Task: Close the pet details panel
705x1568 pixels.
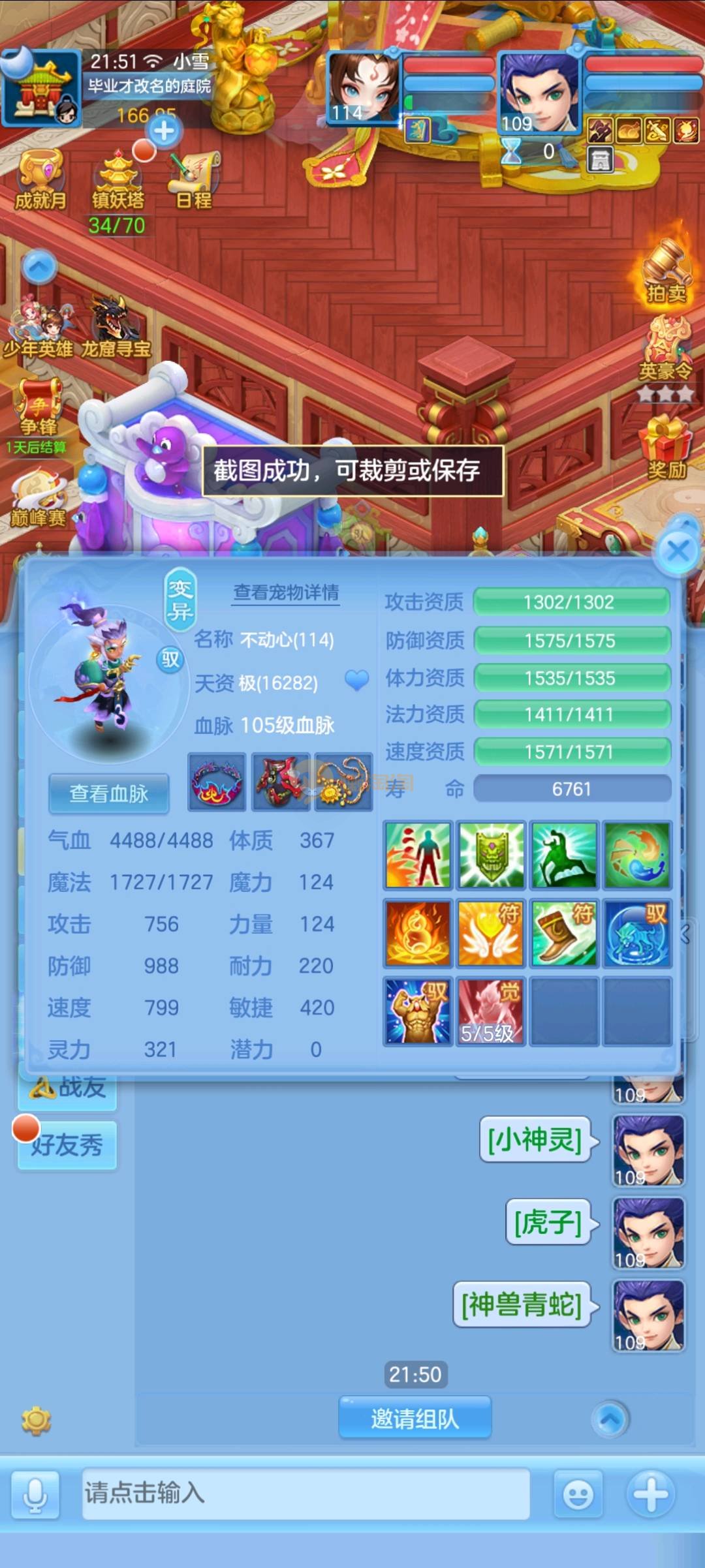Action: pyautogui.click(x=678, y=552)
